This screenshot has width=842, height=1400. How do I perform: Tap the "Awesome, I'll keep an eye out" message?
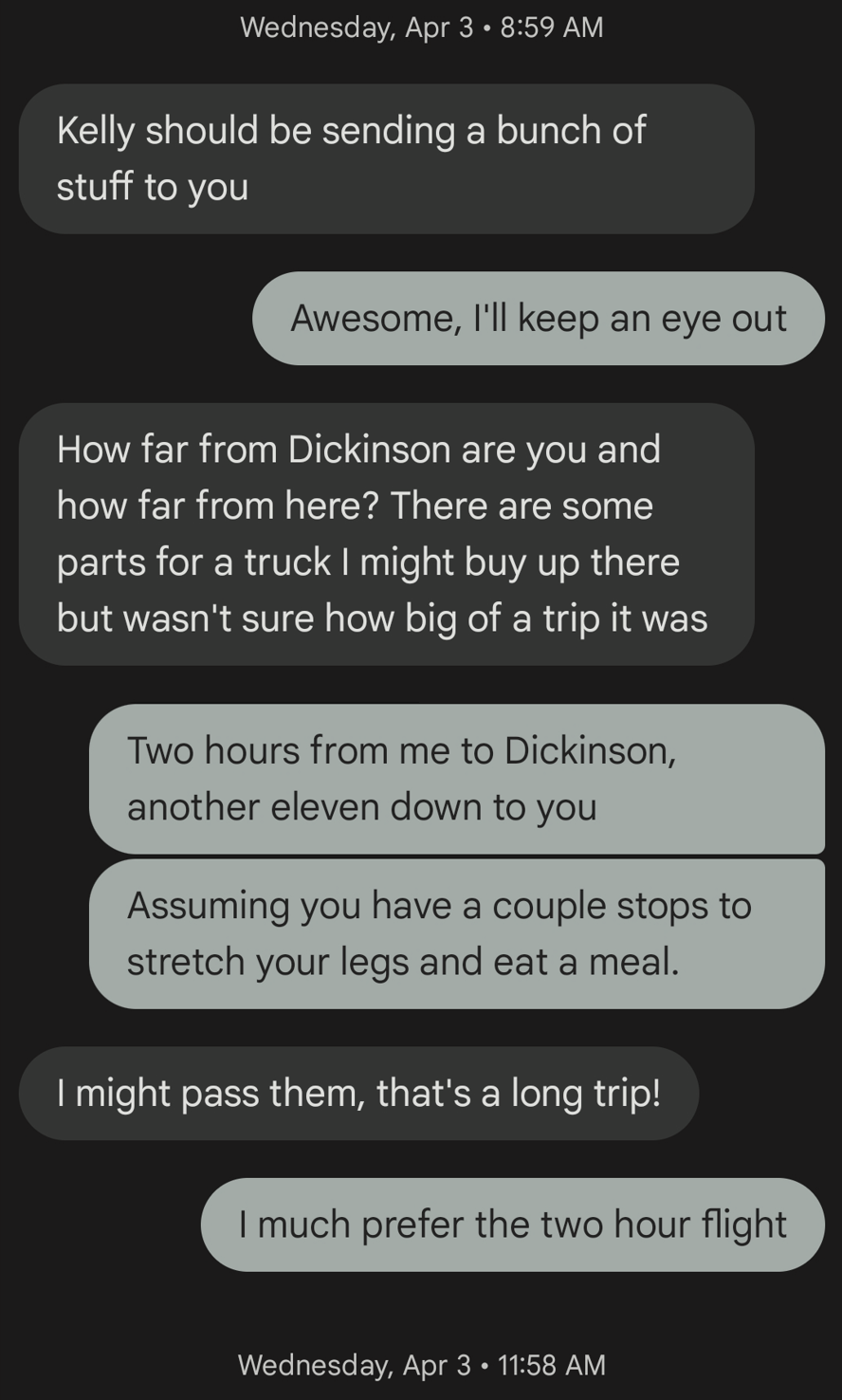tap(539, 319)
